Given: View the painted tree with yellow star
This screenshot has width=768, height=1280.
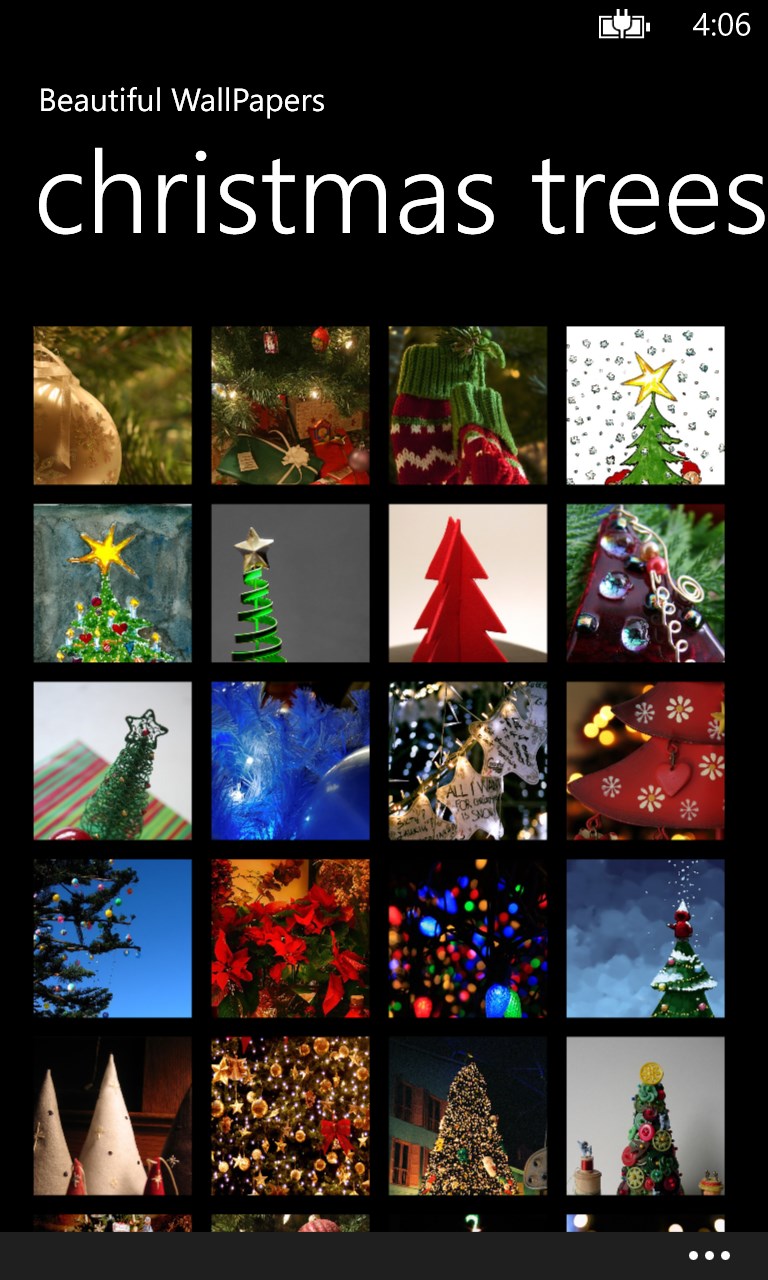Looking at the screenshot, I should [112, 583].
